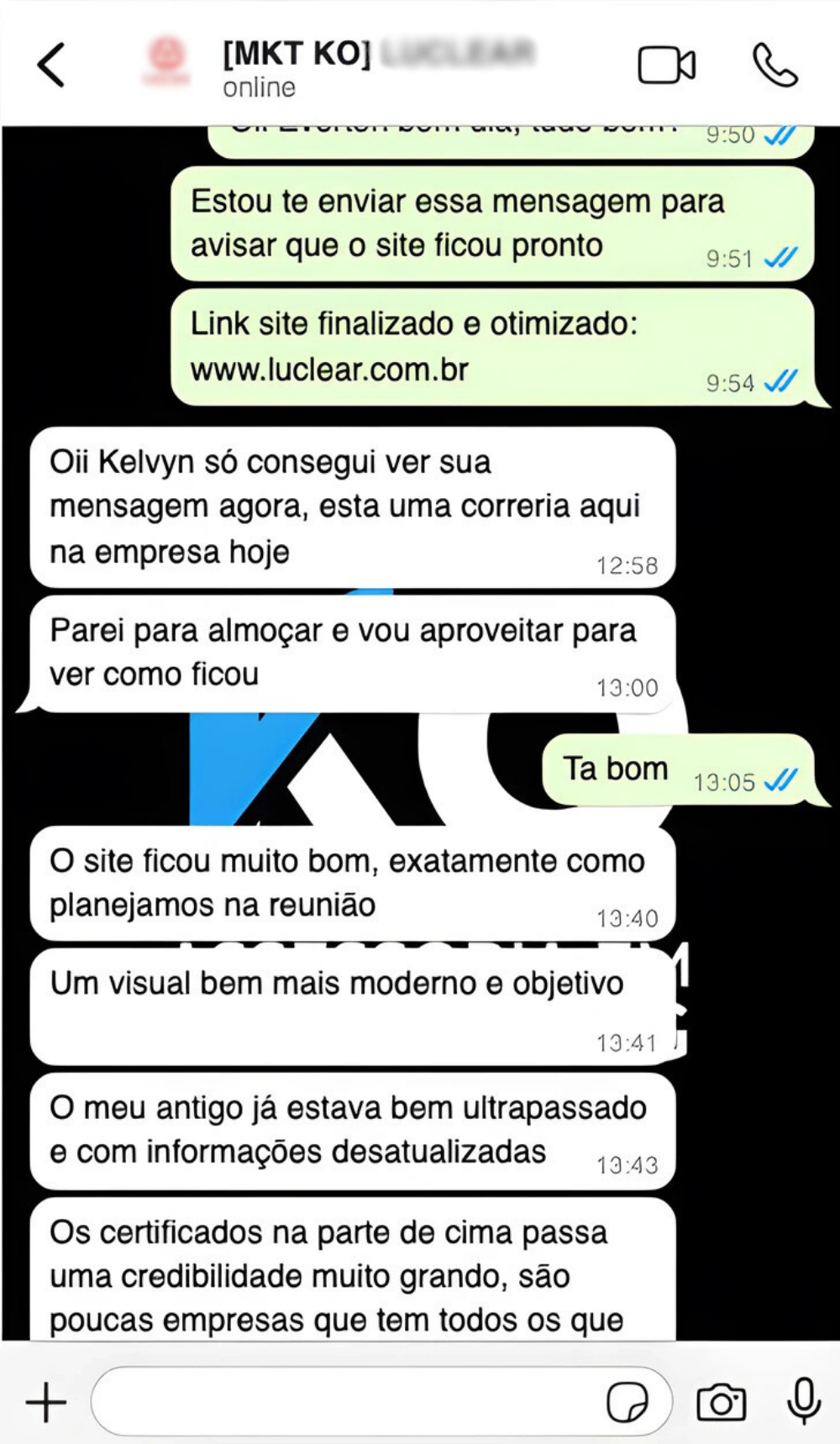Open the attachment plus menu

46,1402
